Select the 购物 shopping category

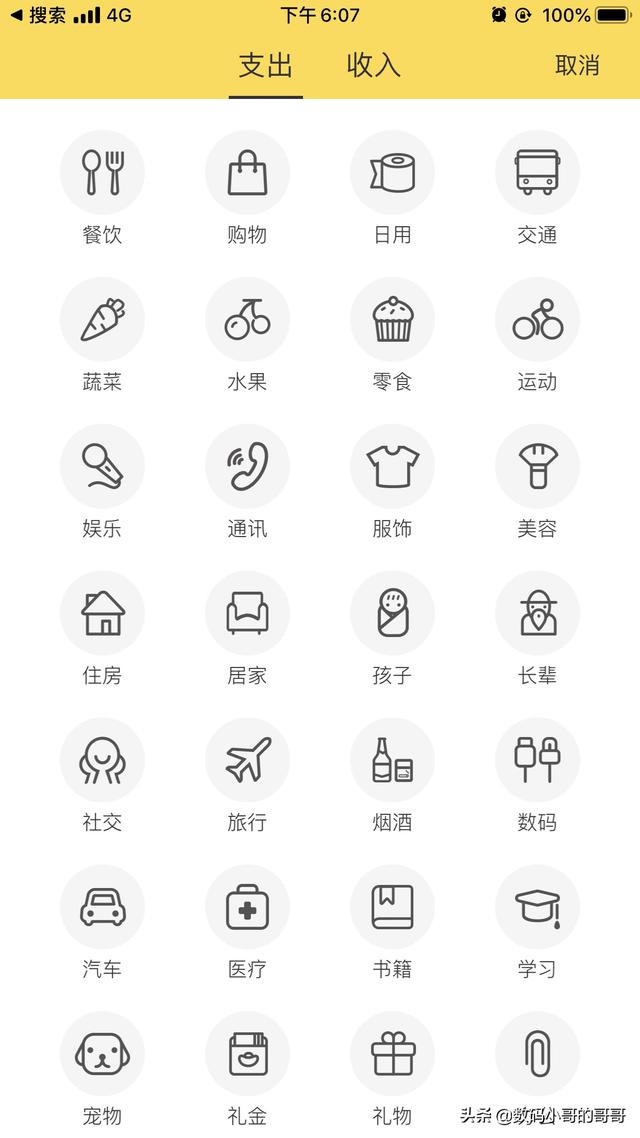(x=247, y=173)
